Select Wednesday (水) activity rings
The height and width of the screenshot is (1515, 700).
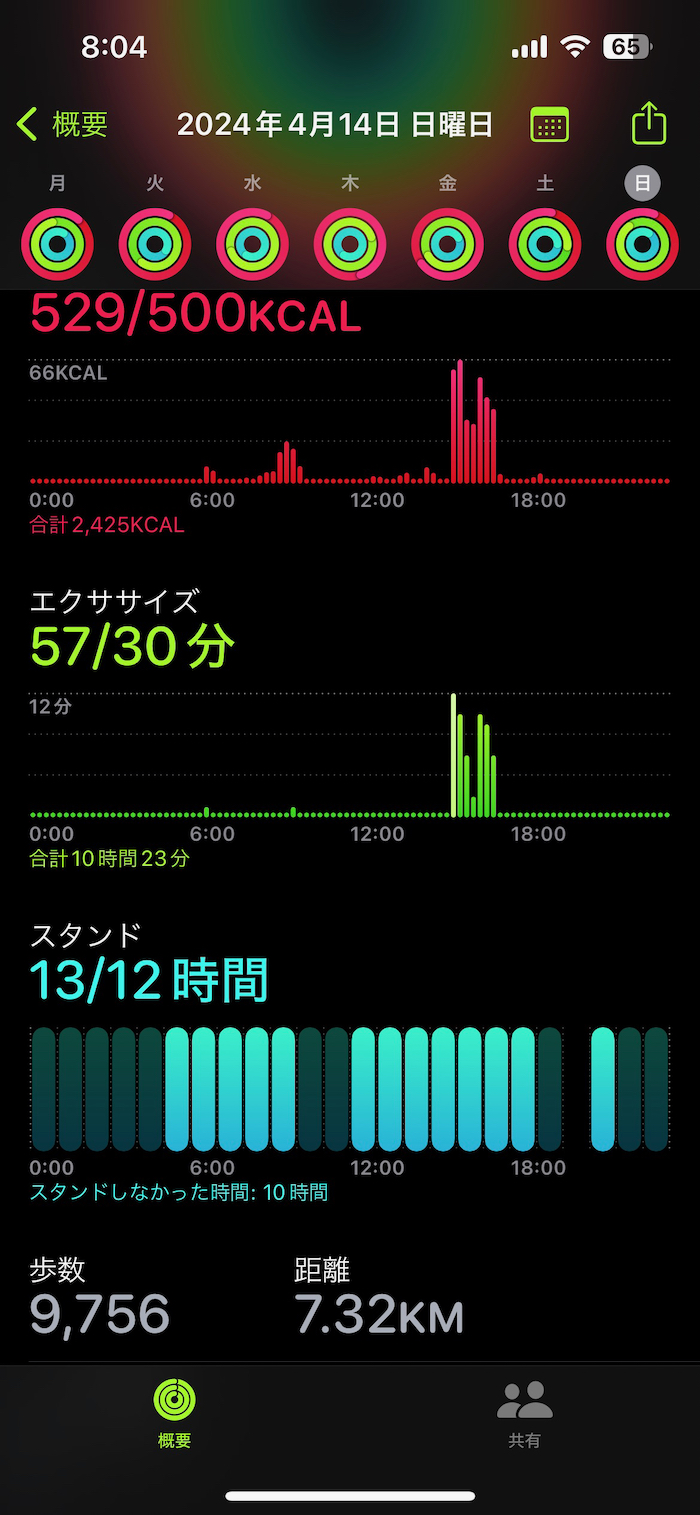point(252,244)
